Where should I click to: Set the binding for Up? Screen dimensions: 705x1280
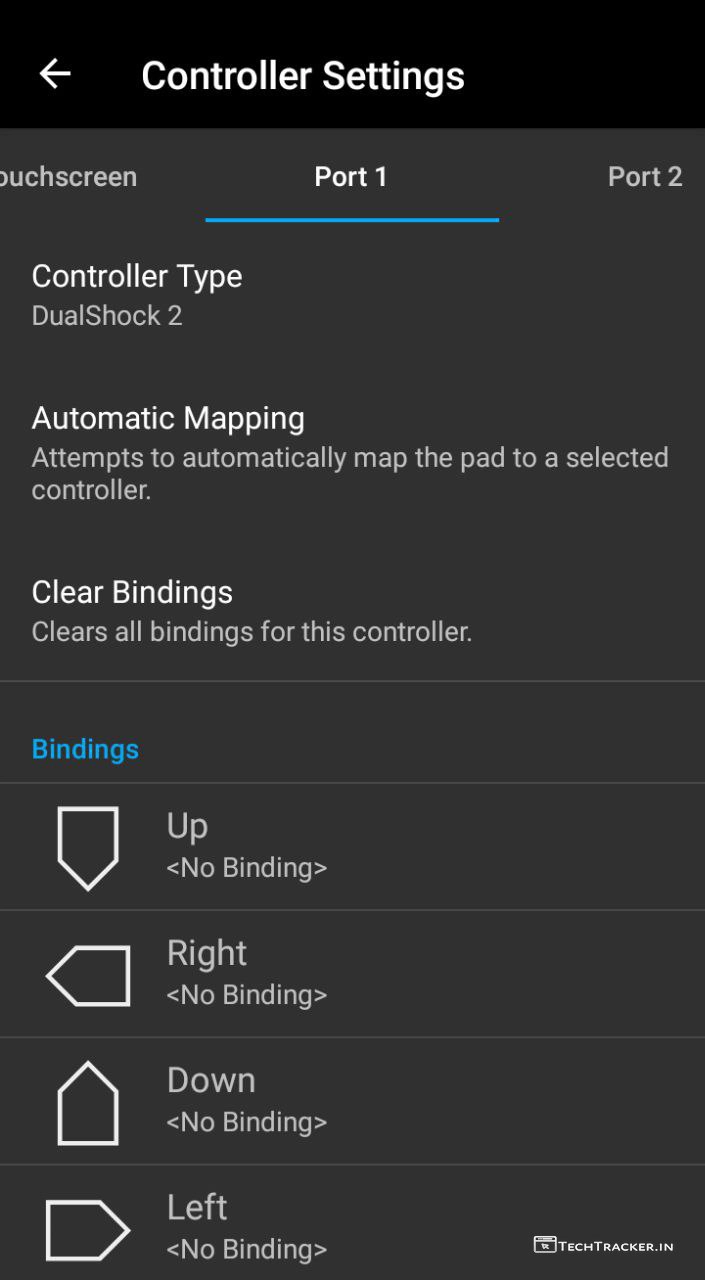point(246,846)
